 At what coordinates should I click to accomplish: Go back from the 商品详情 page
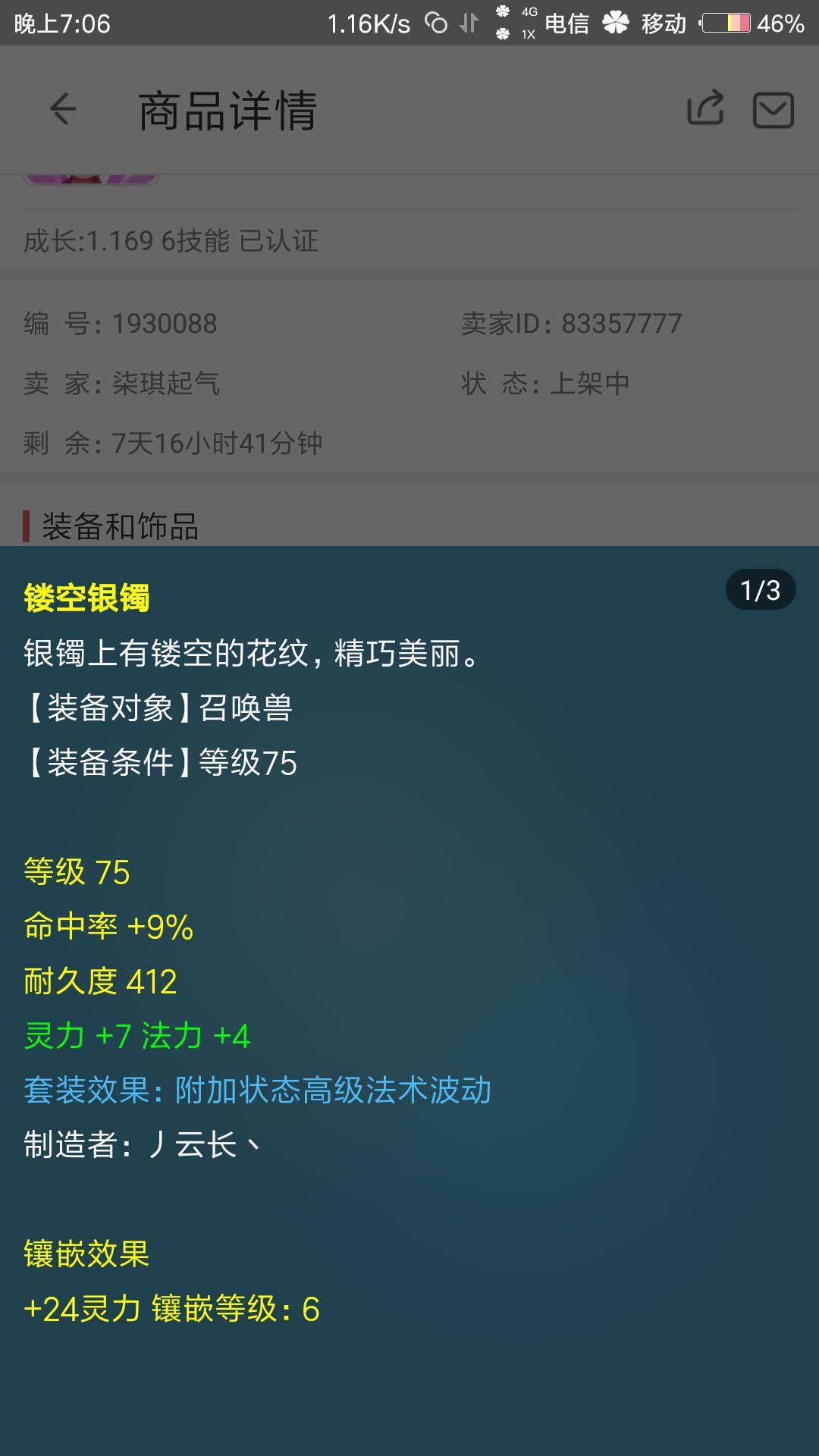click(64, 109)
